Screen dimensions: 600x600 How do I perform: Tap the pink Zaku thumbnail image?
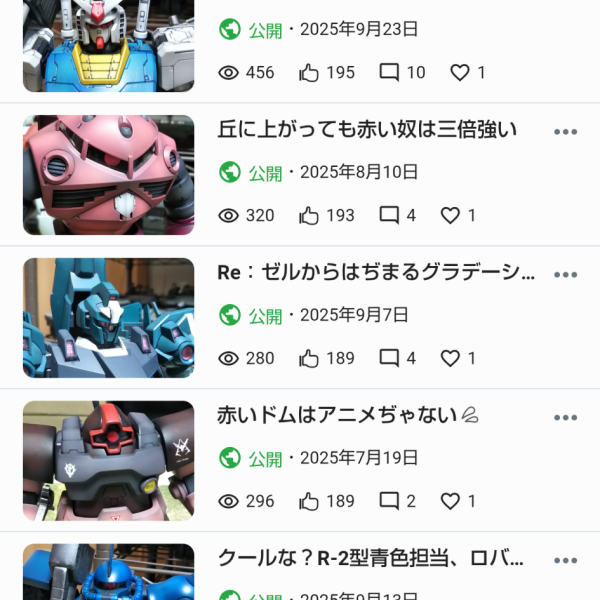[108, 175]
